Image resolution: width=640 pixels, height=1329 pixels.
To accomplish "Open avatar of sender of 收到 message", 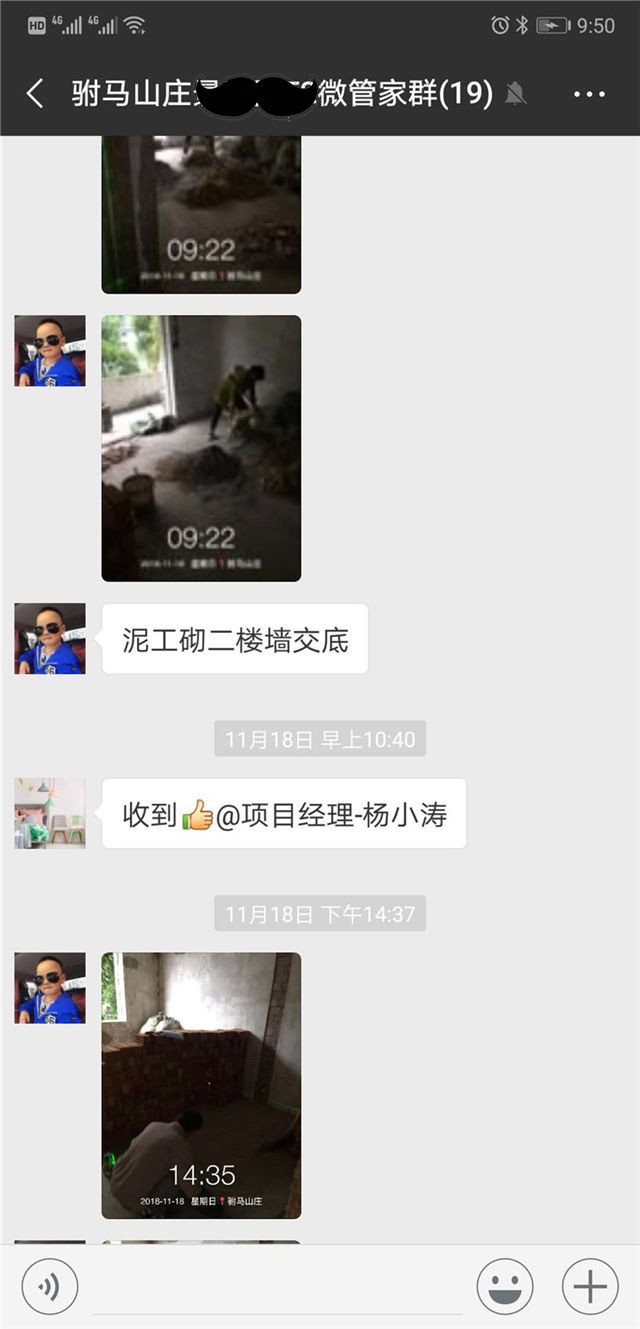I will [x=50, y=813].
